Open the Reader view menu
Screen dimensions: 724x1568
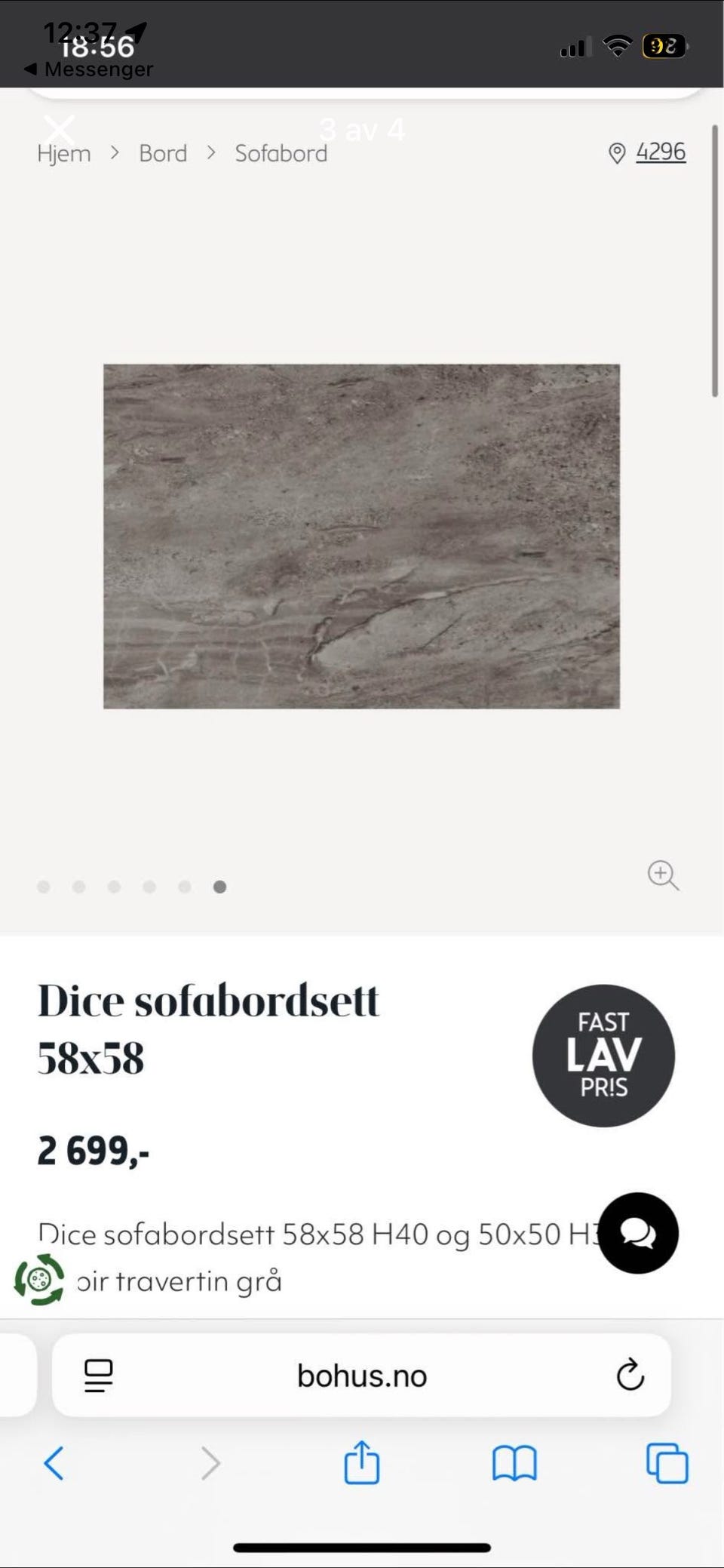(97, 1375)
